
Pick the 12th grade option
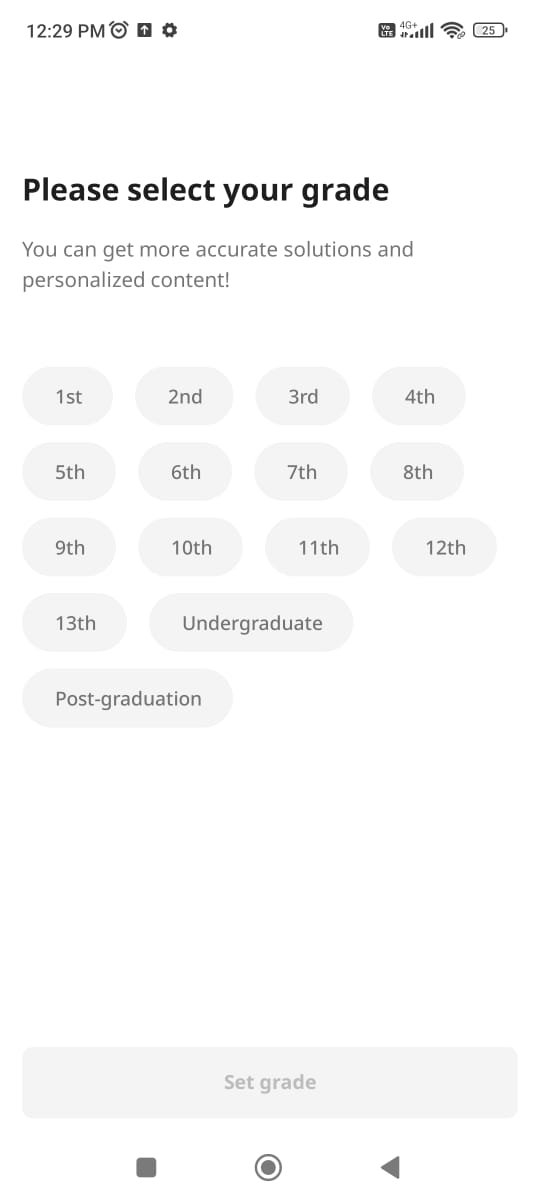point(445,547)
